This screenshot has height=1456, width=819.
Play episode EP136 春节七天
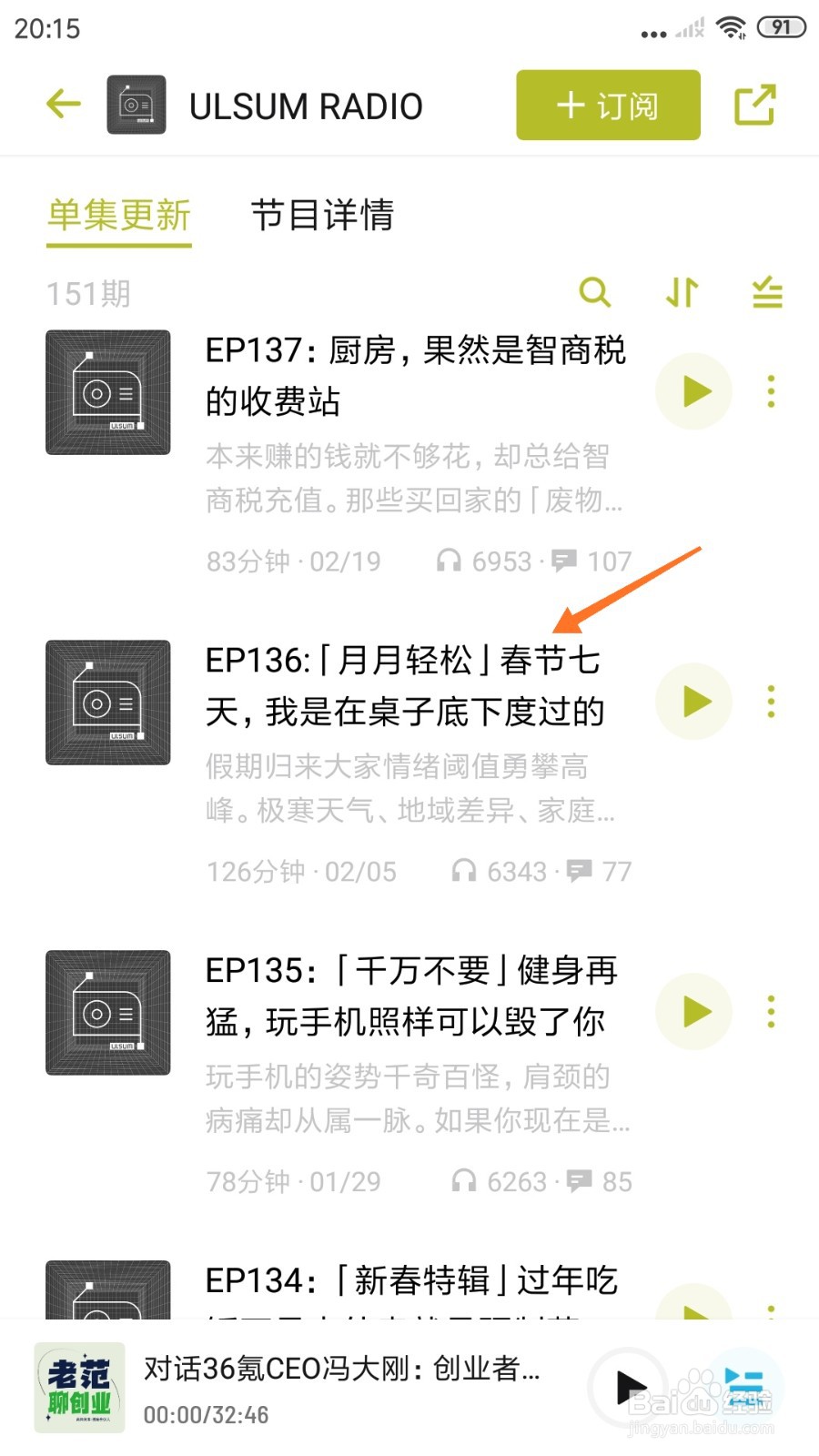point(693,701)
